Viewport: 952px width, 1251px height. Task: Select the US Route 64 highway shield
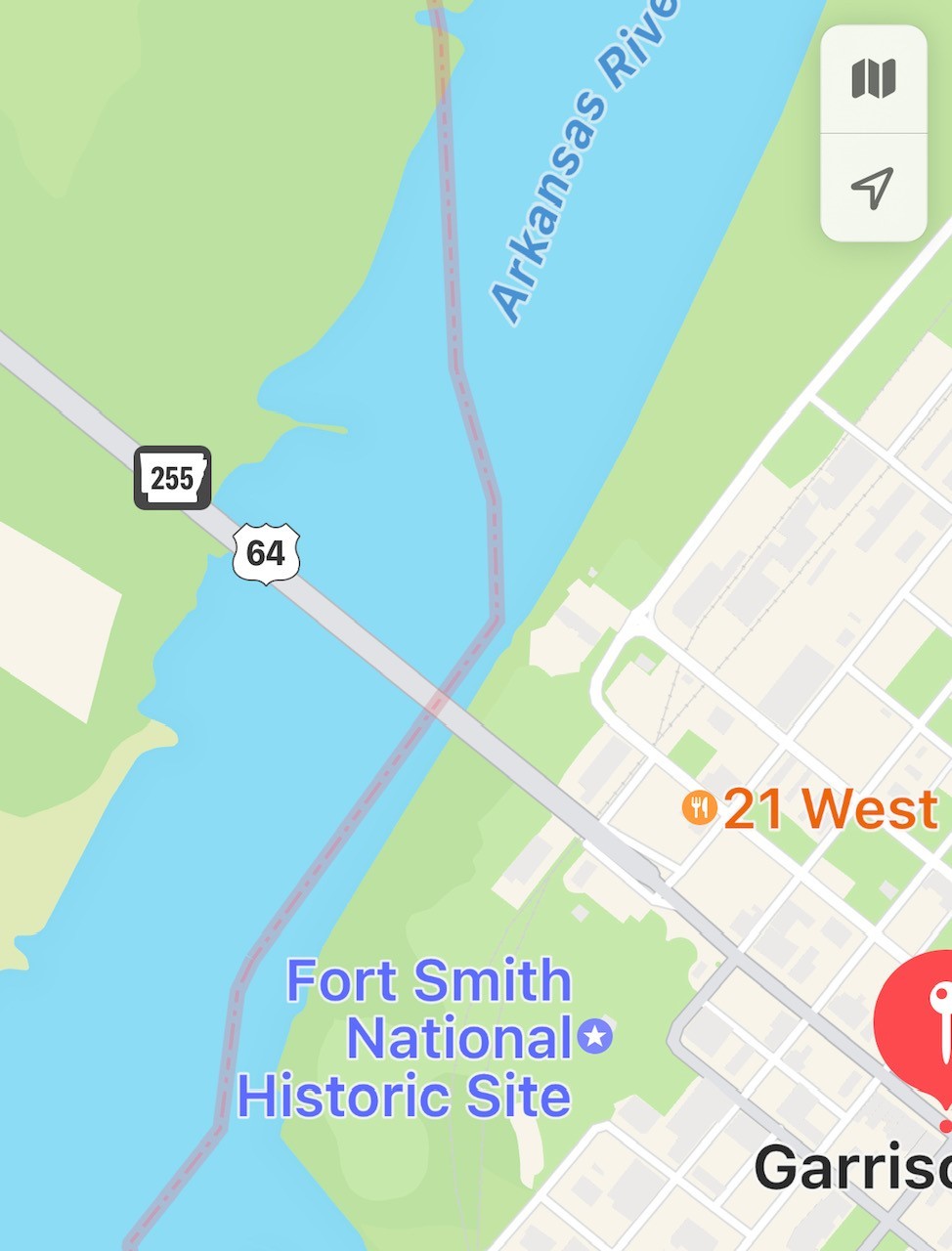(265, 553)
